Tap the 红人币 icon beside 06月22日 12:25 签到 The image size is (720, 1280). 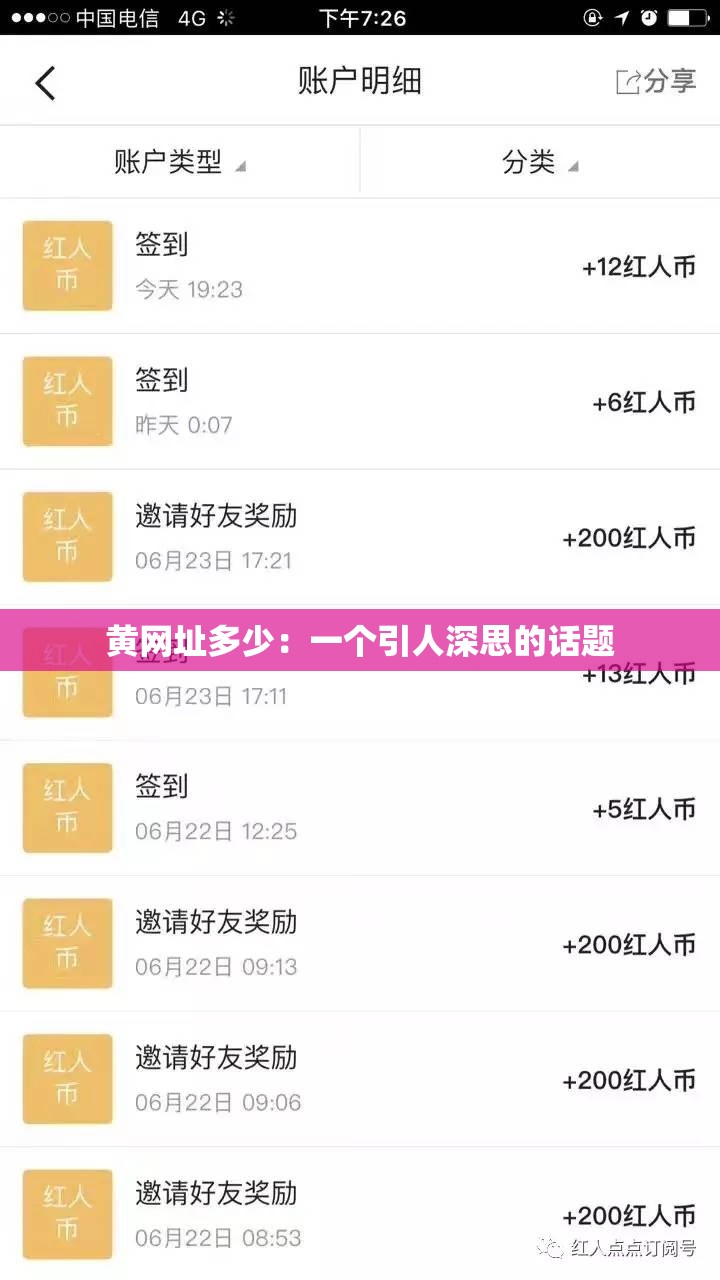point(67,807)
